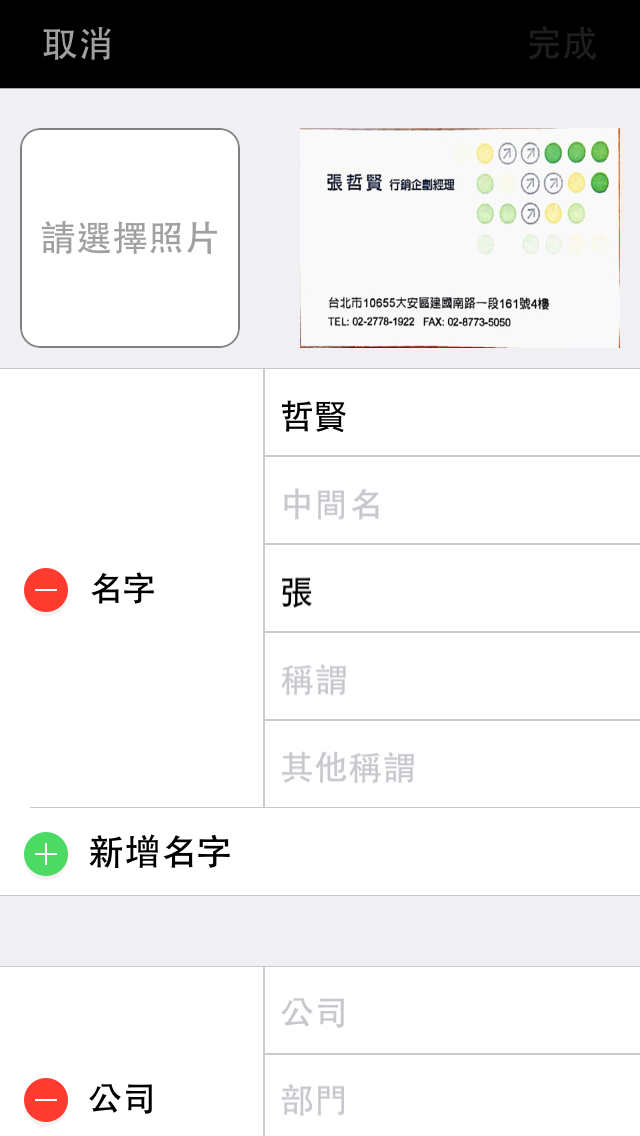The image size is (640, 1136).
Task: Select the 其他稱謂 field
Action: 450,767
